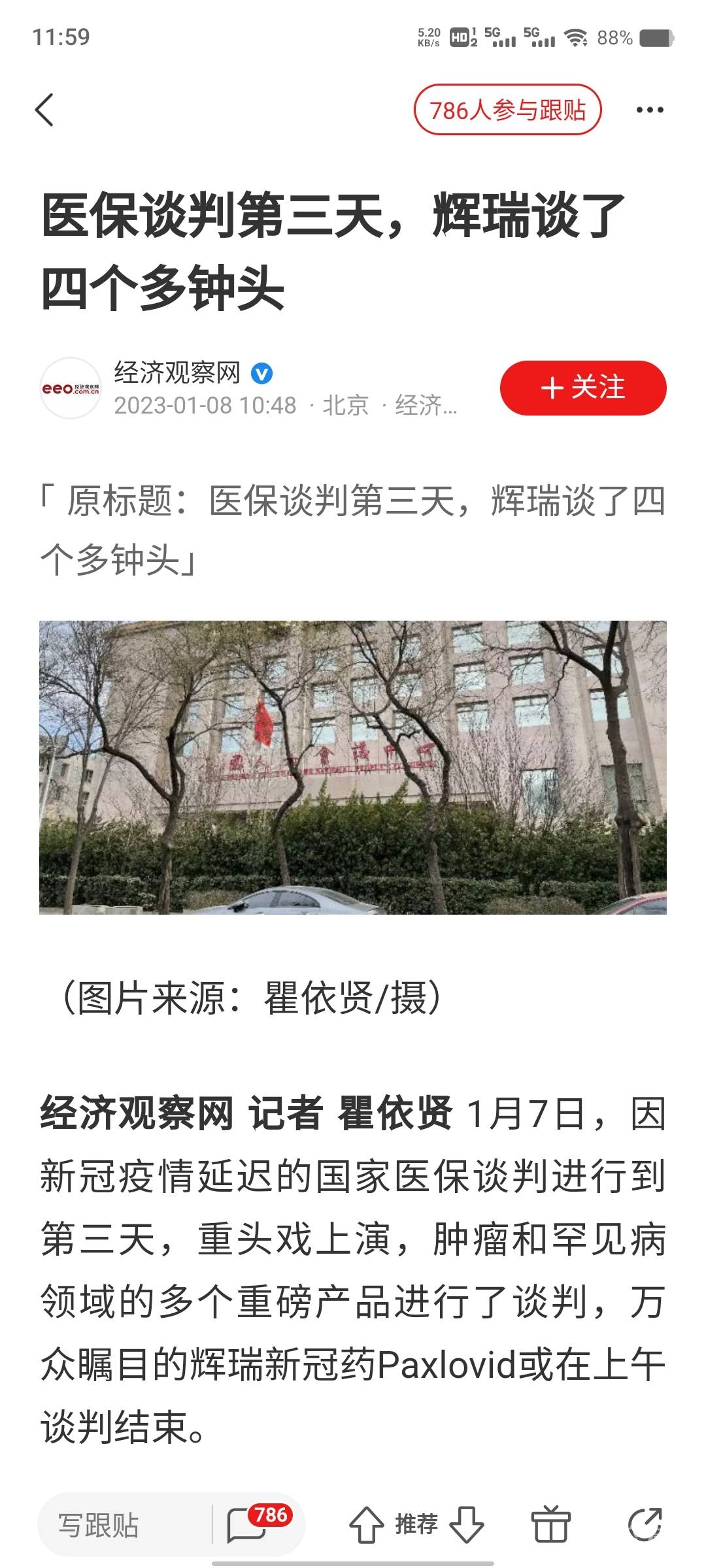The image size is (706, 1568).
Task: View the building photo in full screen
Action: pos(353,767)
